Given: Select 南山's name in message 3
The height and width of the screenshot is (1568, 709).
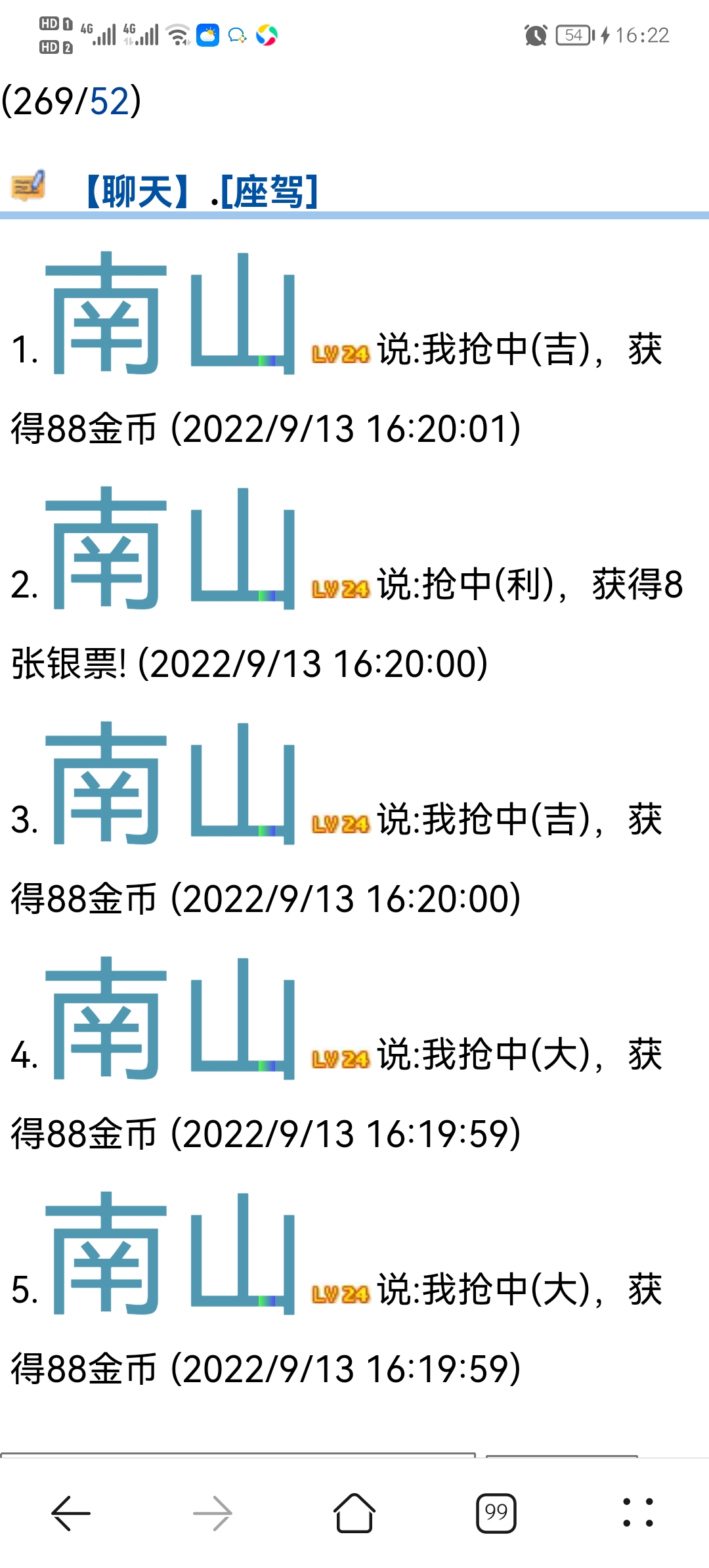Looking at the screenshot, I should pyautogui.click(x=171, y=784).
